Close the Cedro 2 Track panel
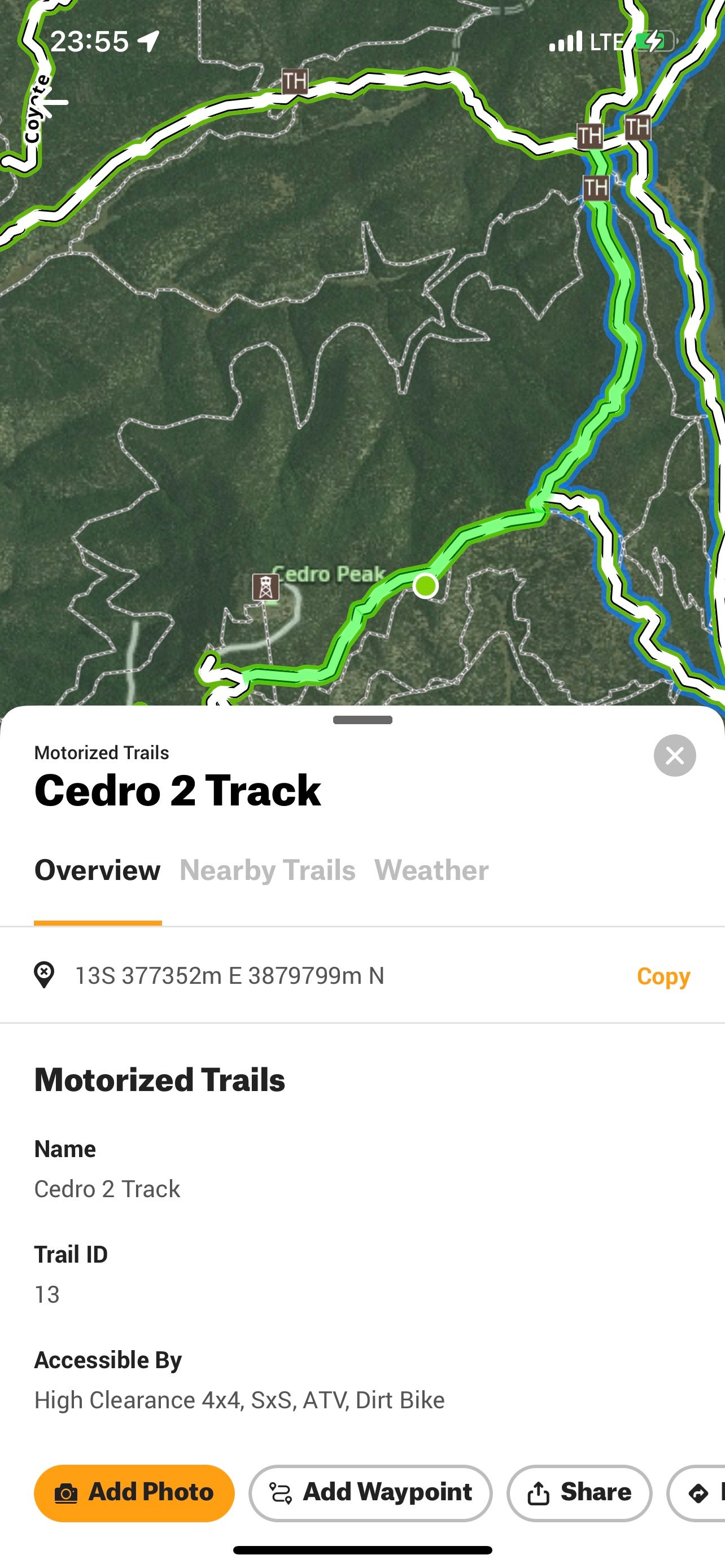The image size is (725, 1568). [x=675, y=755]
